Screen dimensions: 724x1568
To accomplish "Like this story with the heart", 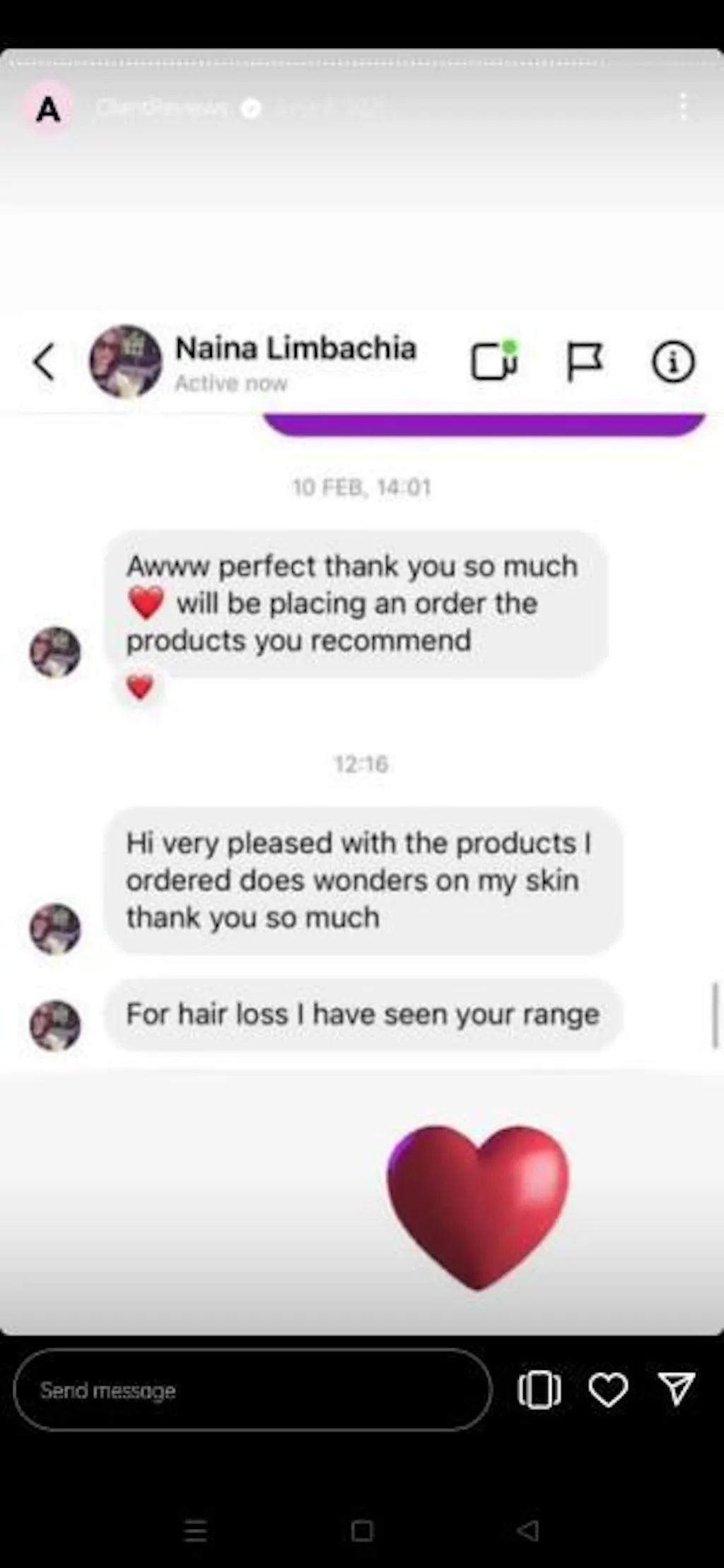I will (x=608, y=1390).
